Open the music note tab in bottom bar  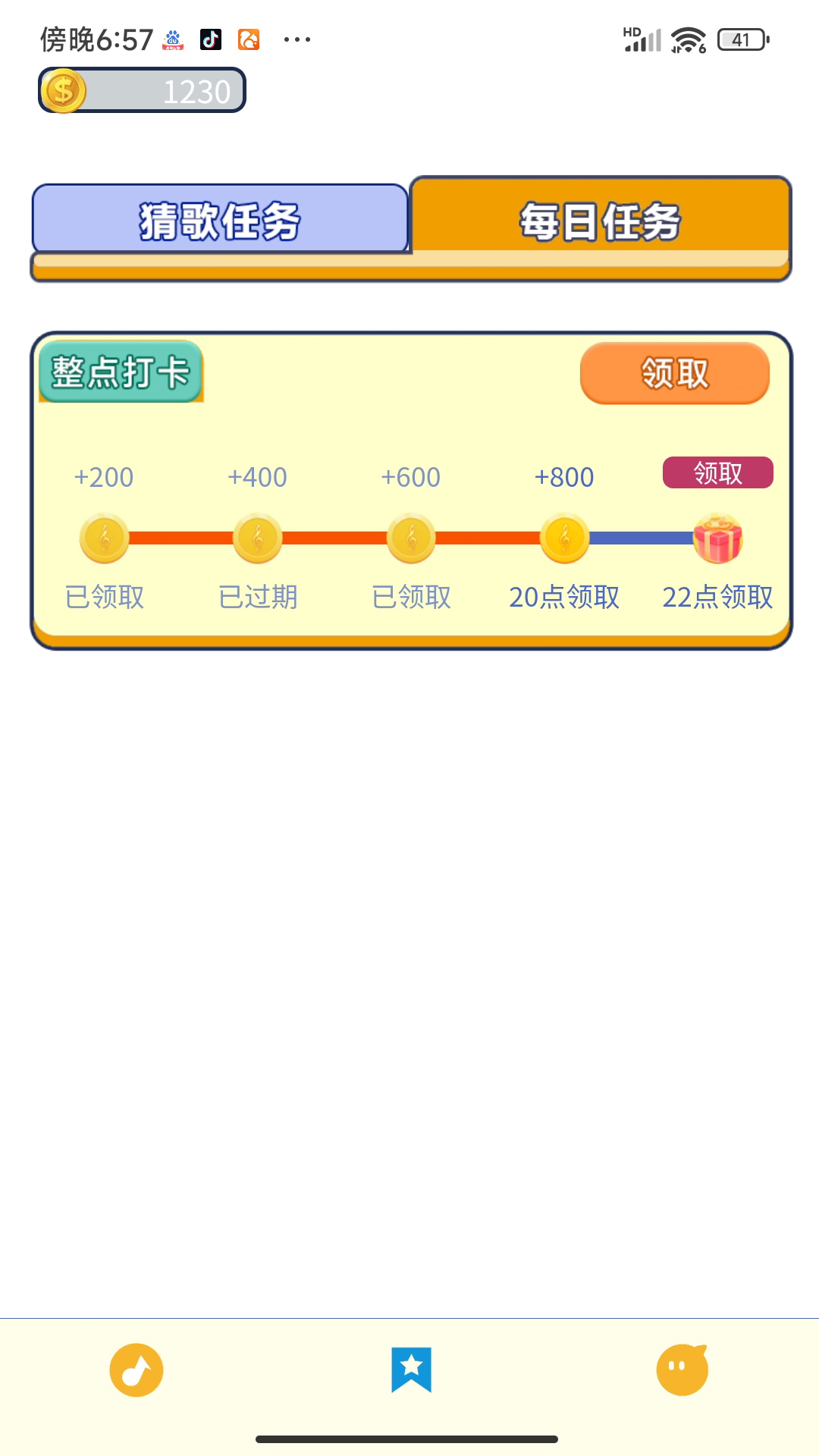point(136,1370)
